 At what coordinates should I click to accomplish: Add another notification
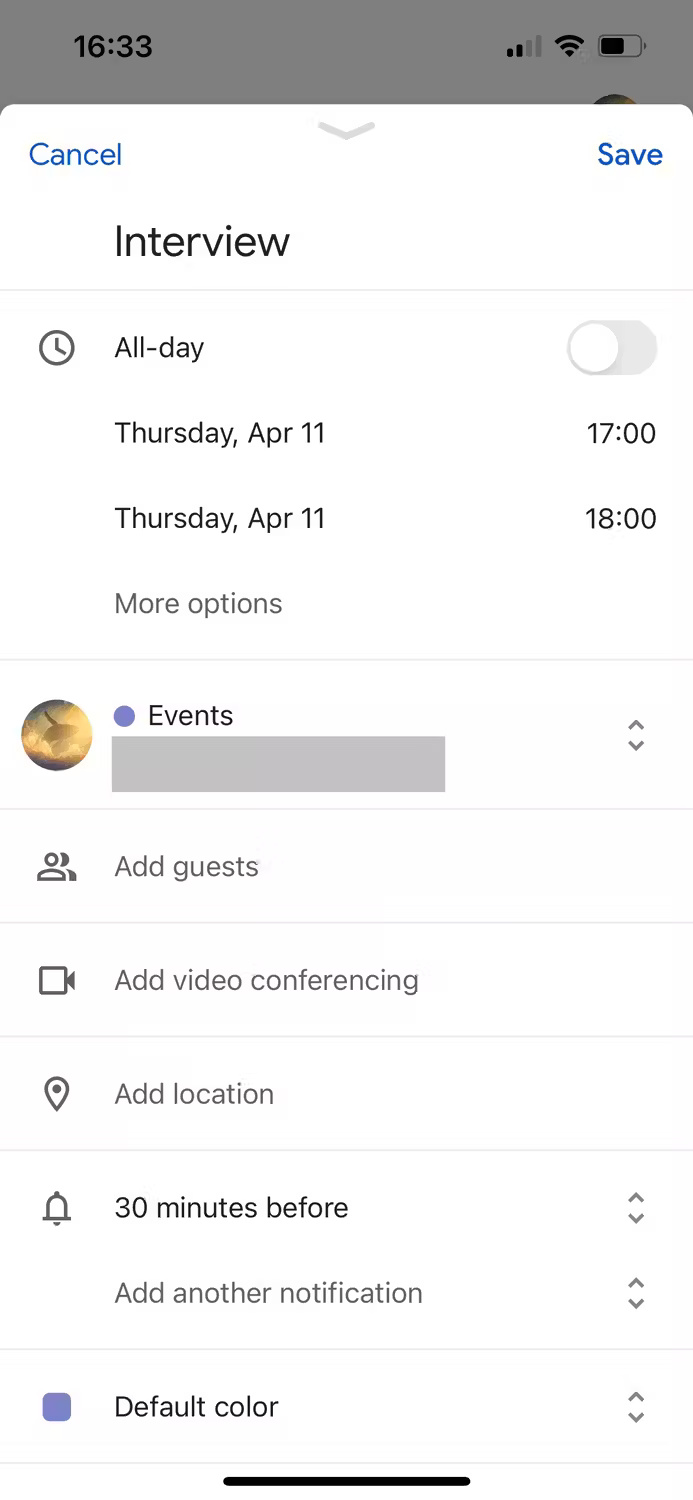(346, 1293)
